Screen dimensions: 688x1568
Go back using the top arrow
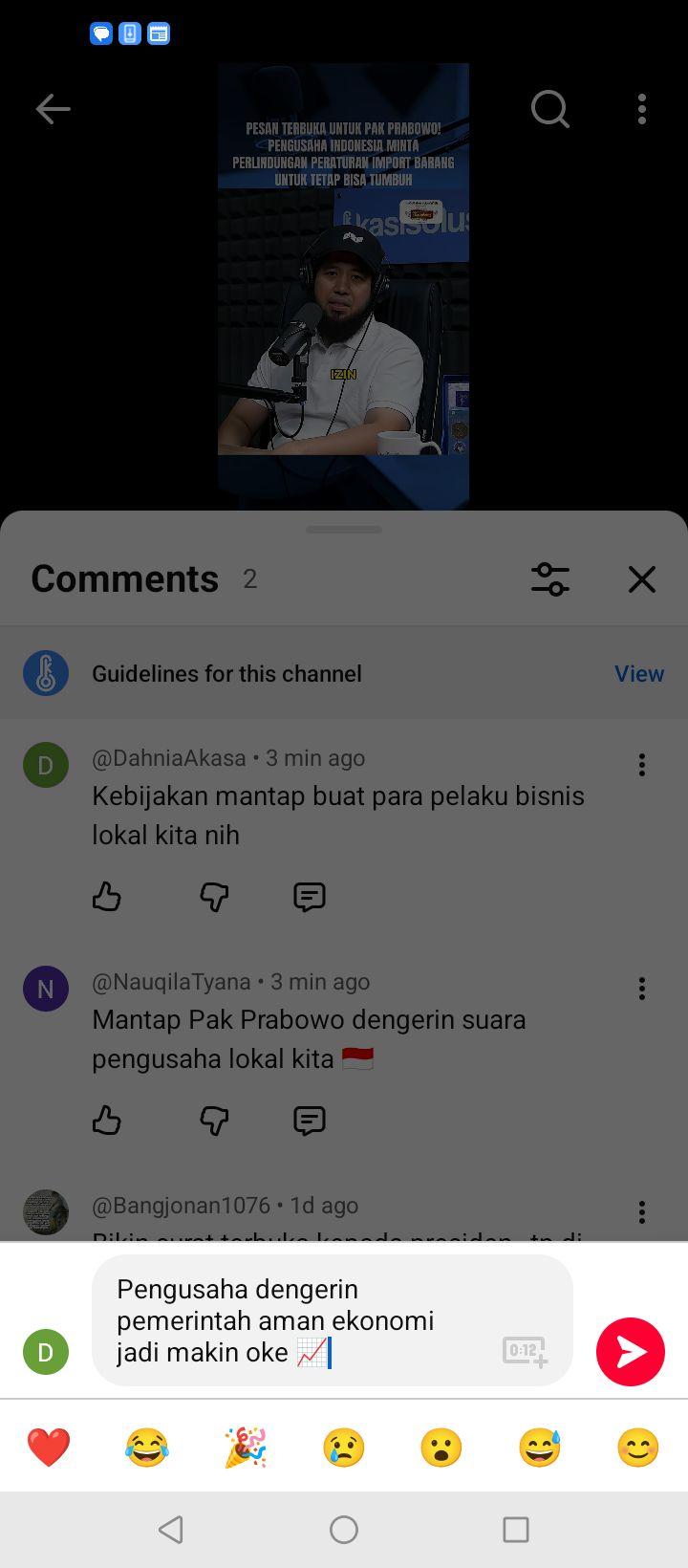coord(53,109)
